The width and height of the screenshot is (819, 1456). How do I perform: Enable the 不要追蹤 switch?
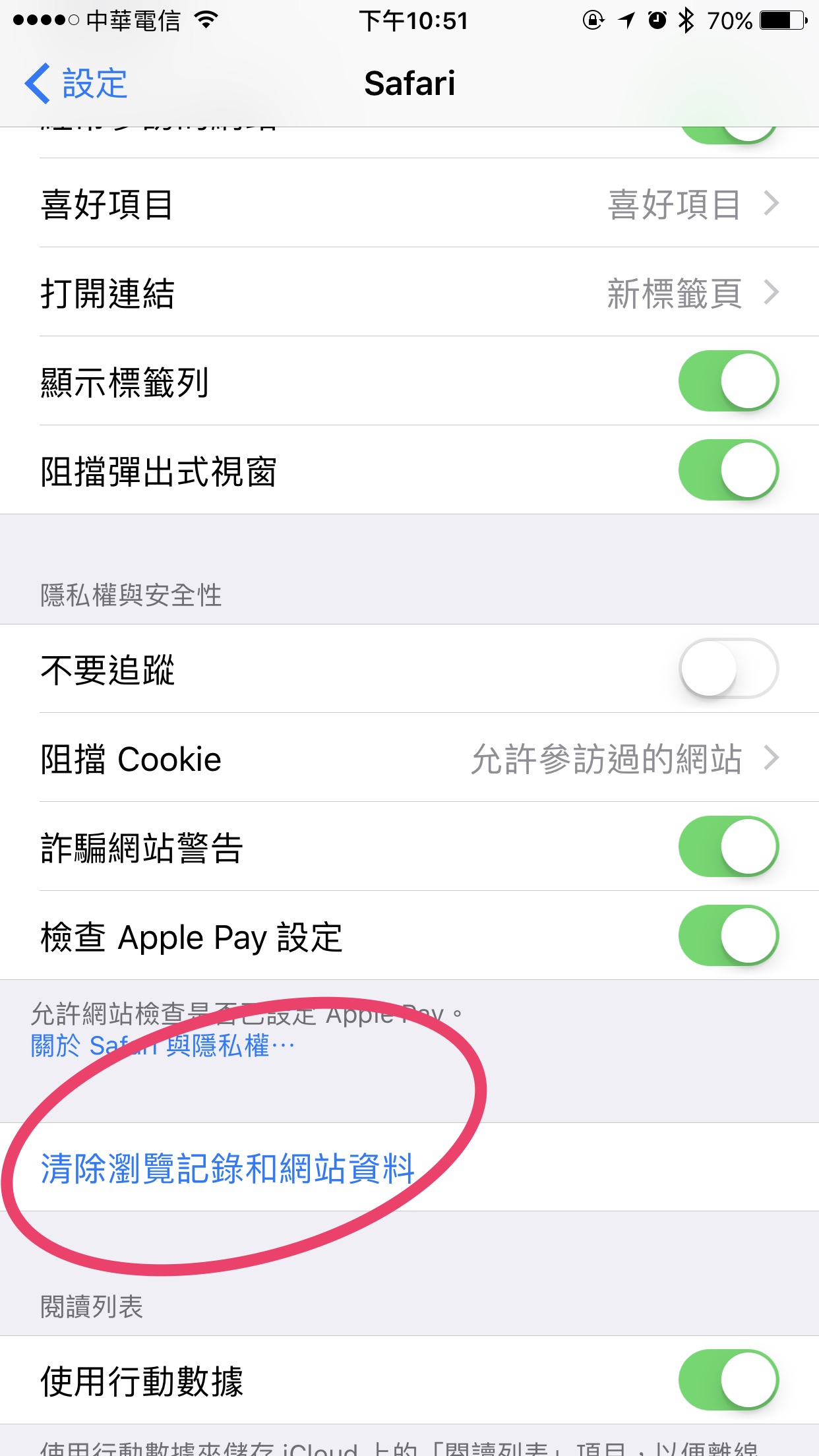729,668
